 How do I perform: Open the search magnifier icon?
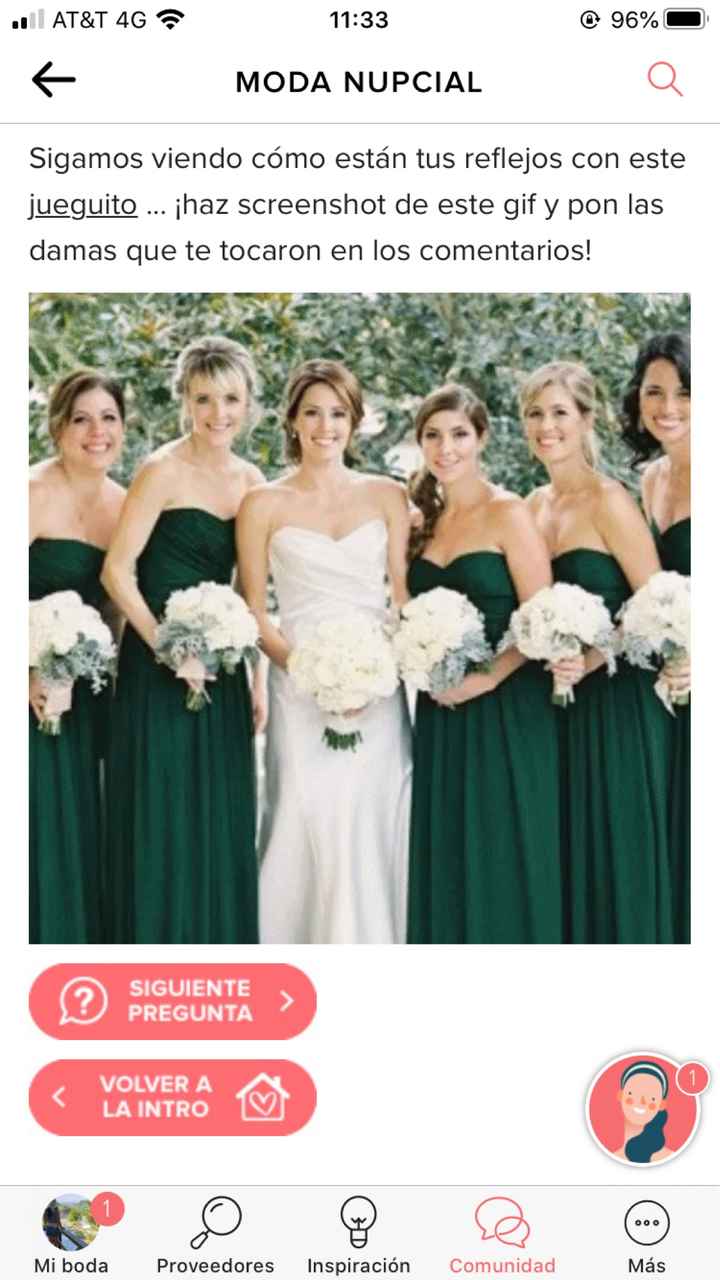(x=665, y=80)
